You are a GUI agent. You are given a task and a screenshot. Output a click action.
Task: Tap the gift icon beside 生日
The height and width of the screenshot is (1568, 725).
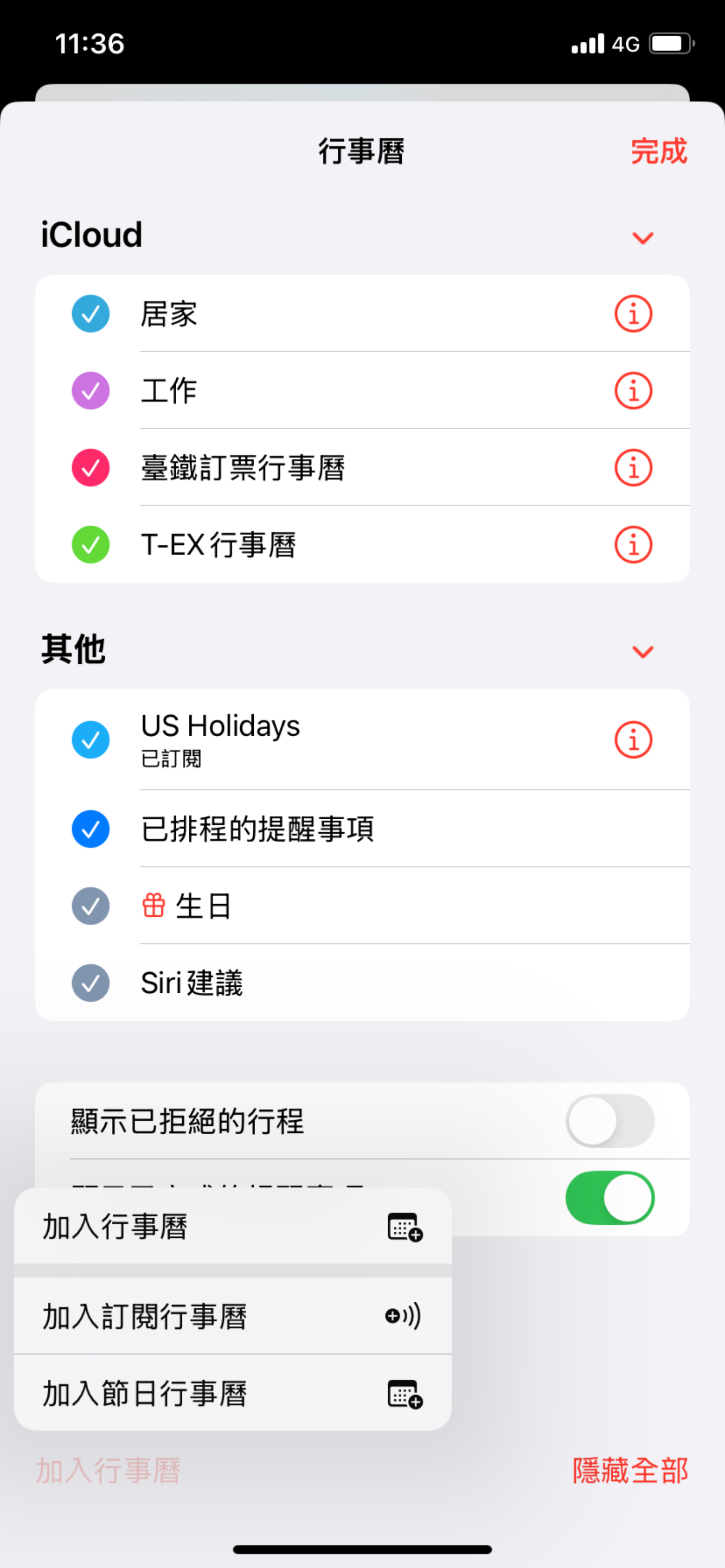coord(154,906)
